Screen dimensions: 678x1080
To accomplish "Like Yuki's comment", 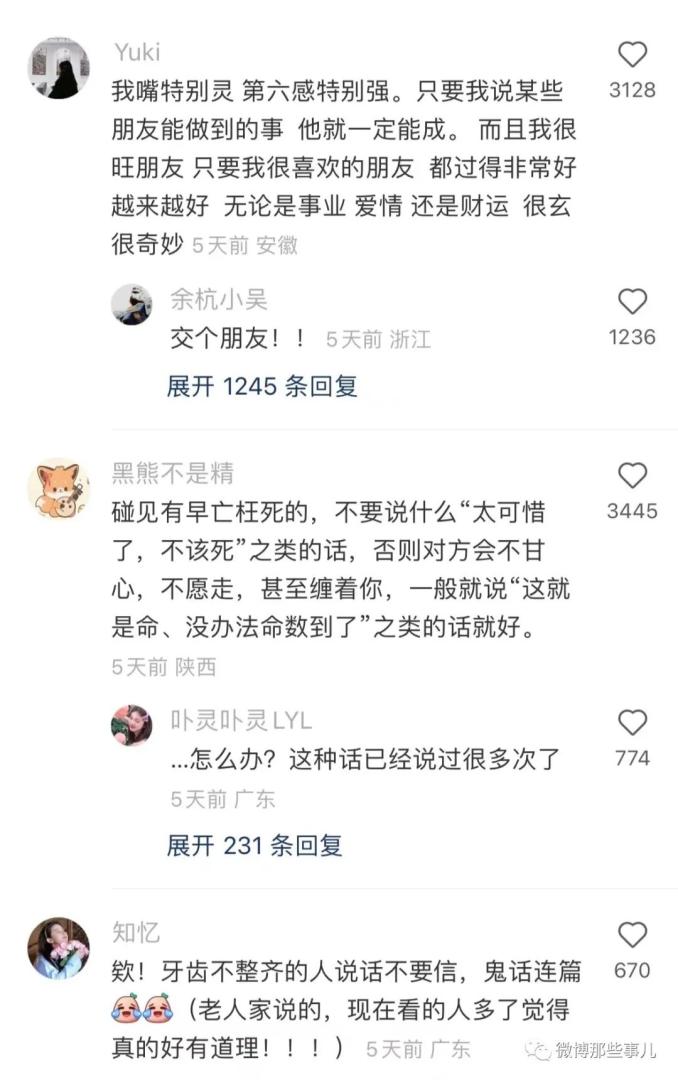I will [x=632, y=55].
